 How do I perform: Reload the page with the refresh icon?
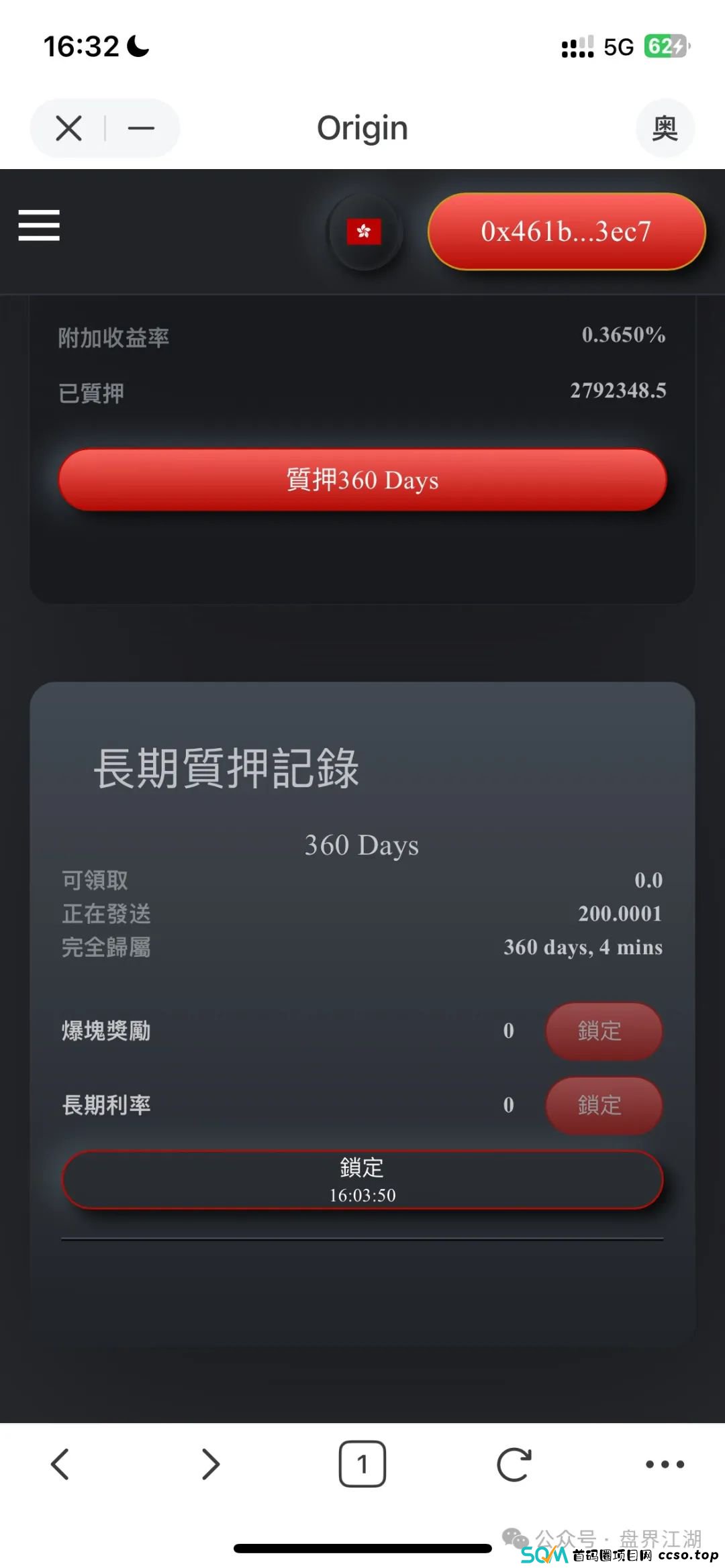pyautogui.click(x=514, y=1464)
